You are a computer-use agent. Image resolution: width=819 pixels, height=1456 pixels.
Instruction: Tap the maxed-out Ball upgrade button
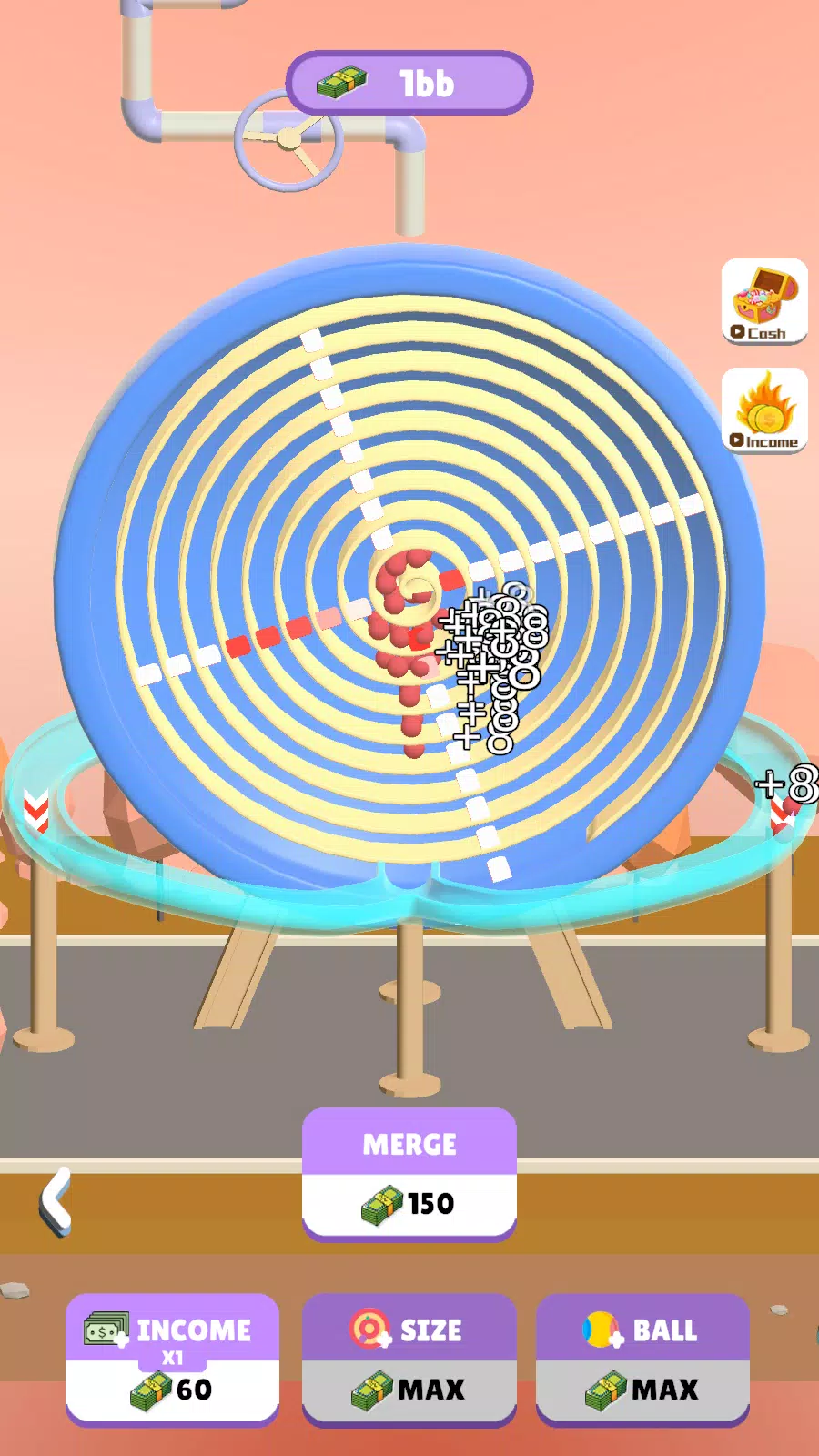pos(642,1359)
